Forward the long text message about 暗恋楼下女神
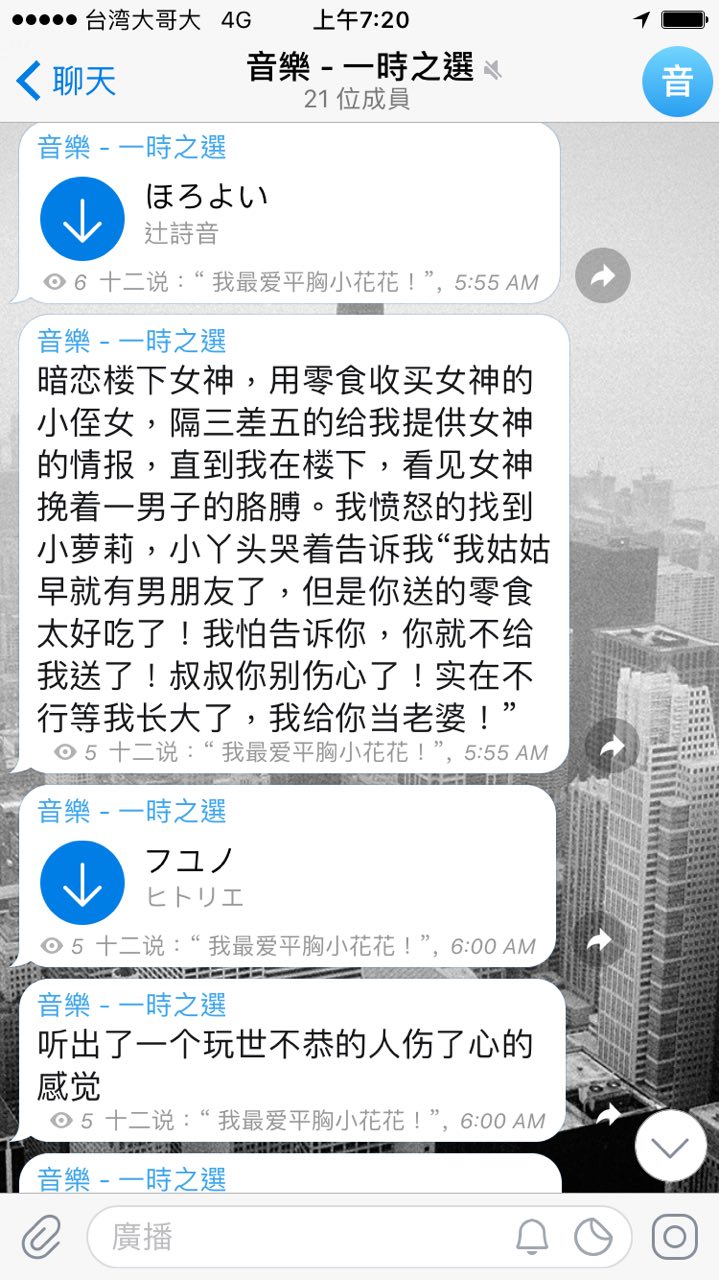The width and height of the screenshot is (719, 1280). [x=611, y=746]
